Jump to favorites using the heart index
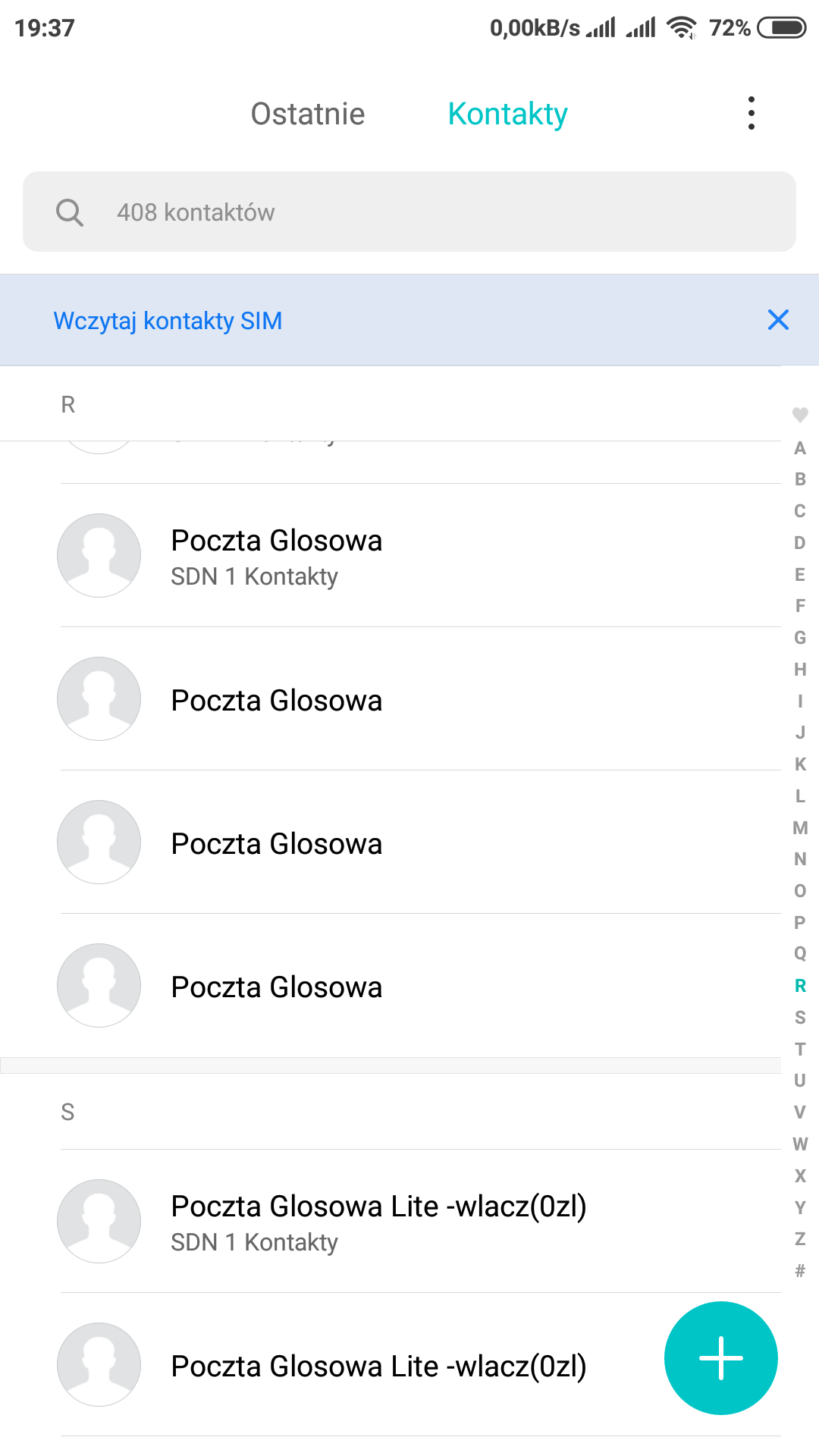Viewport: 819px width, 1456px height. [x=800, y=415]
